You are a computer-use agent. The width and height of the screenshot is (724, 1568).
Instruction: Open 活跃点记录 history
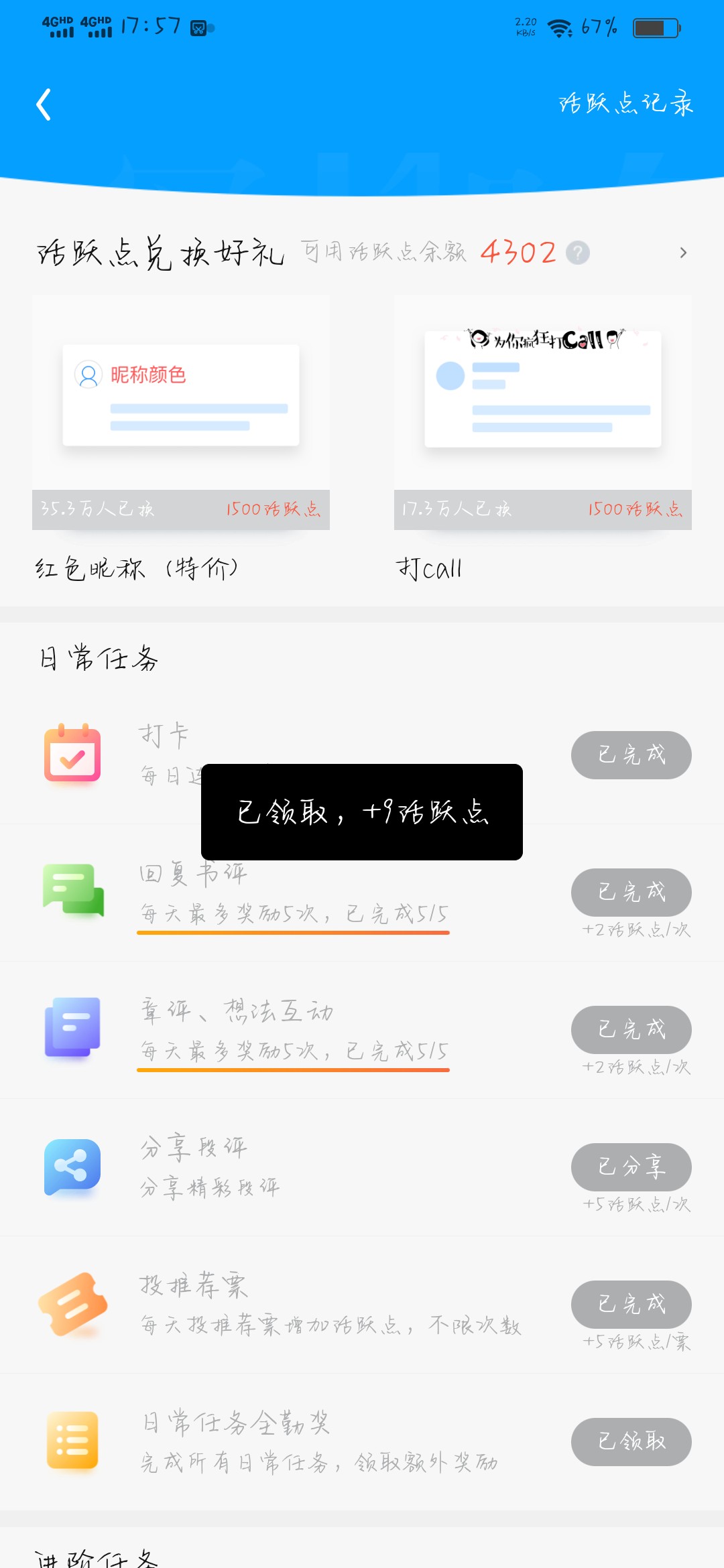(x=625, y=104)
